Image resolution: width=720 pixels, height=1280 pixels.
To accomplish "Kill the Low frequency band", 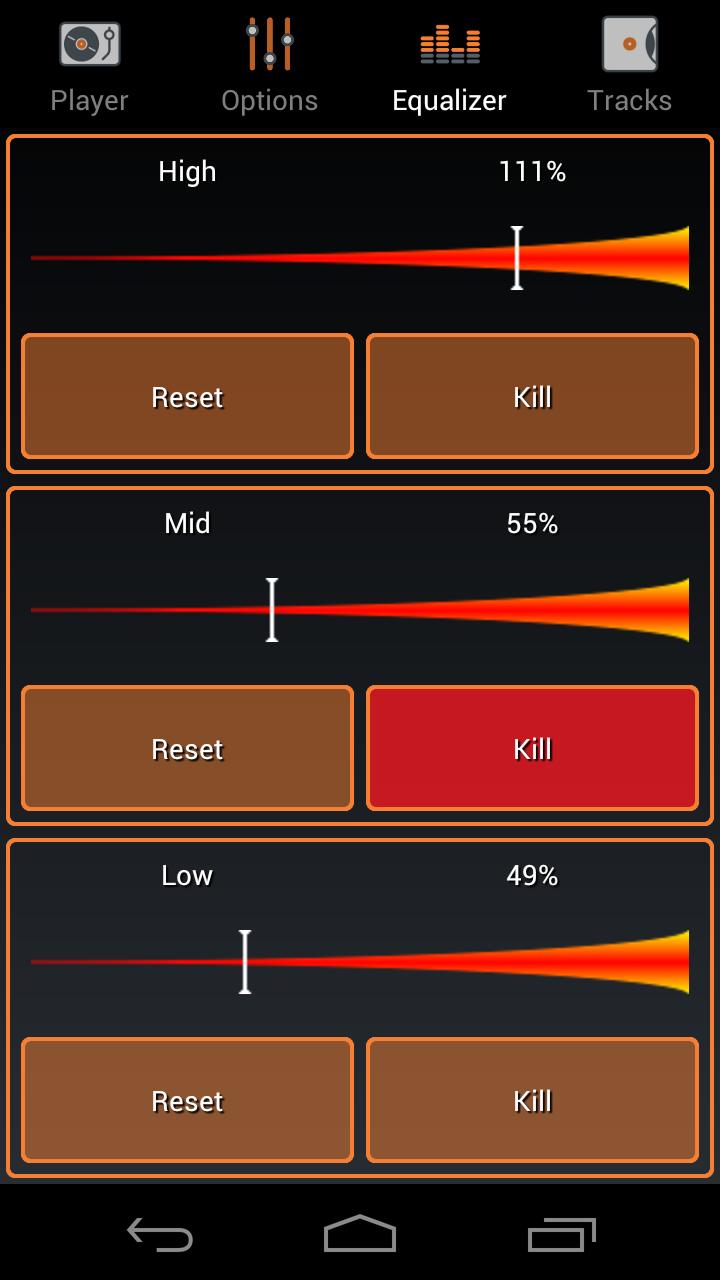I will 532,1101.
